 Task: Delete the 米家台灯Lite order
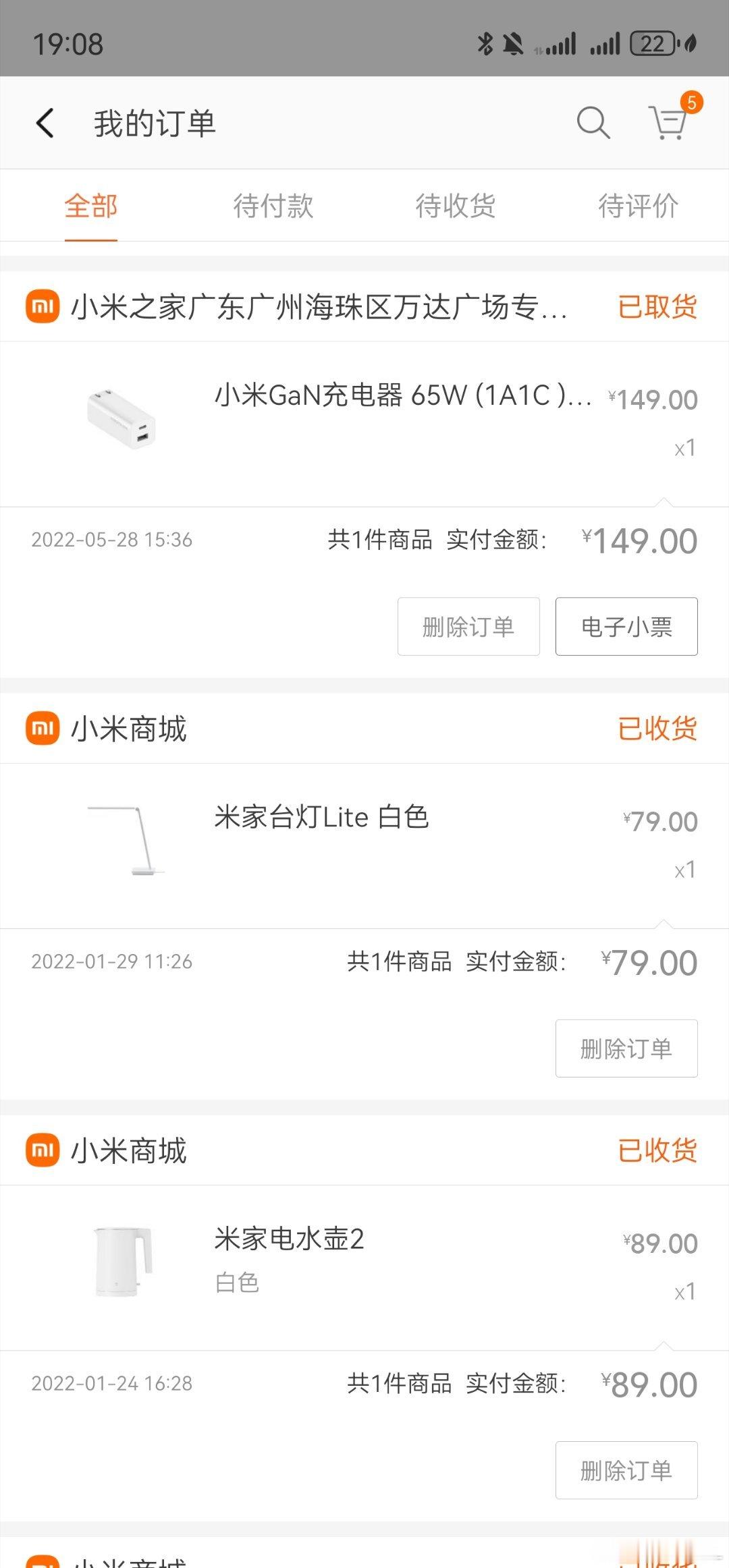[626, 1048]
